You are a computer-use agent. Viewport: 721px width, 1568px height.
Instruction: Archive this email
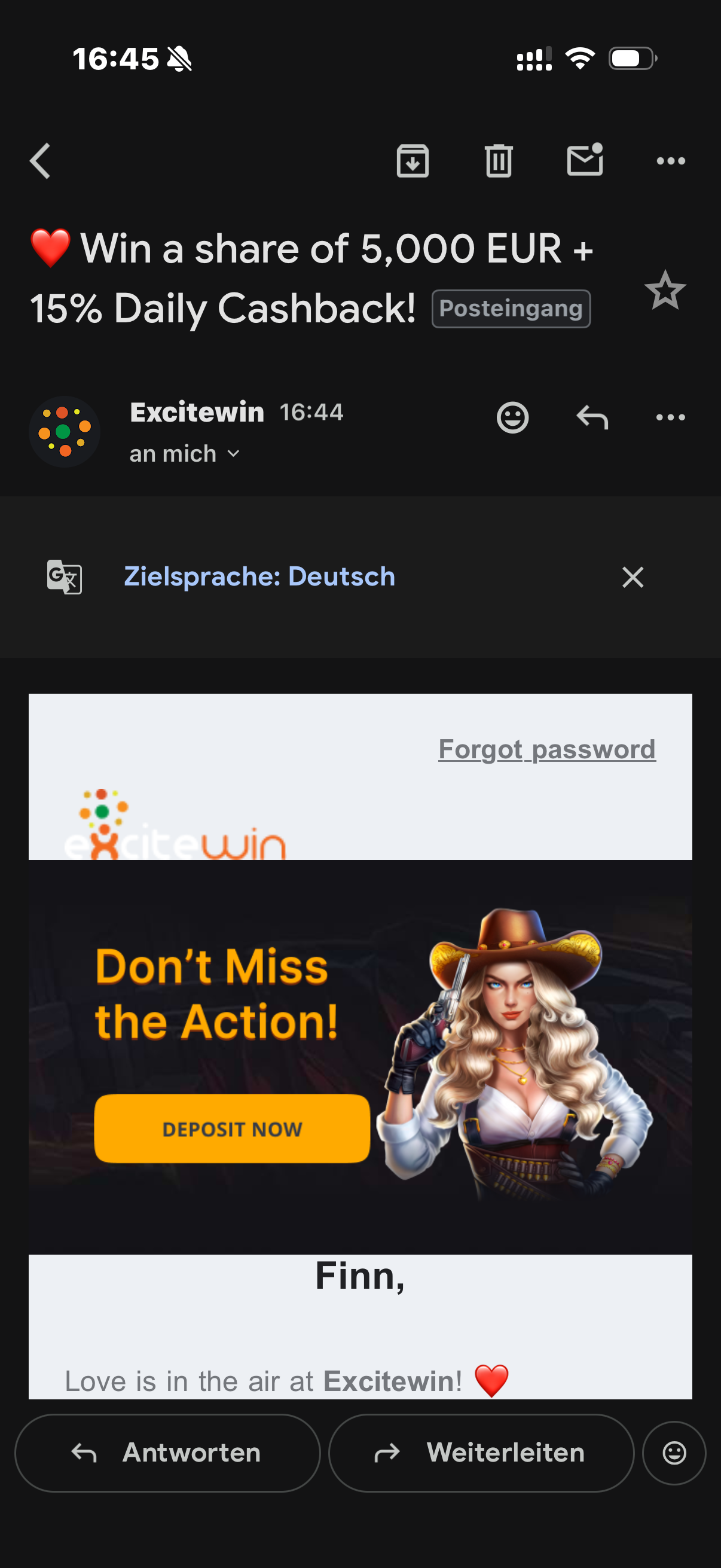413,161
